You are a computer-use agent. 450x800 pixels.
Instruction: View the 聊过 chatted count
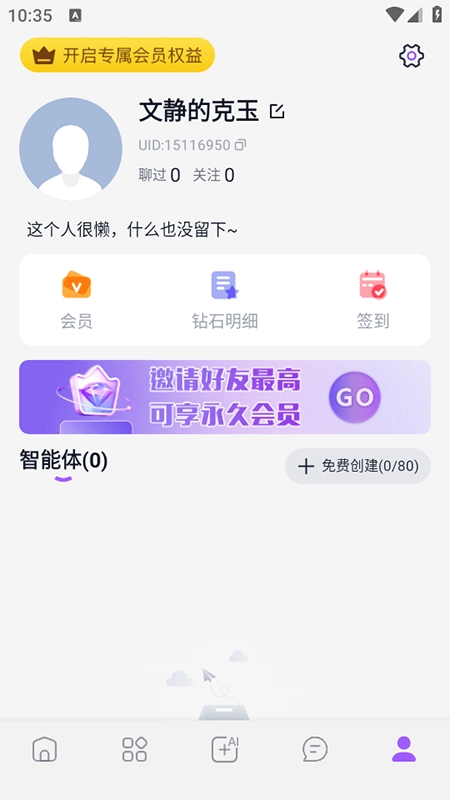pyautogui.click(x=159, y=176)
